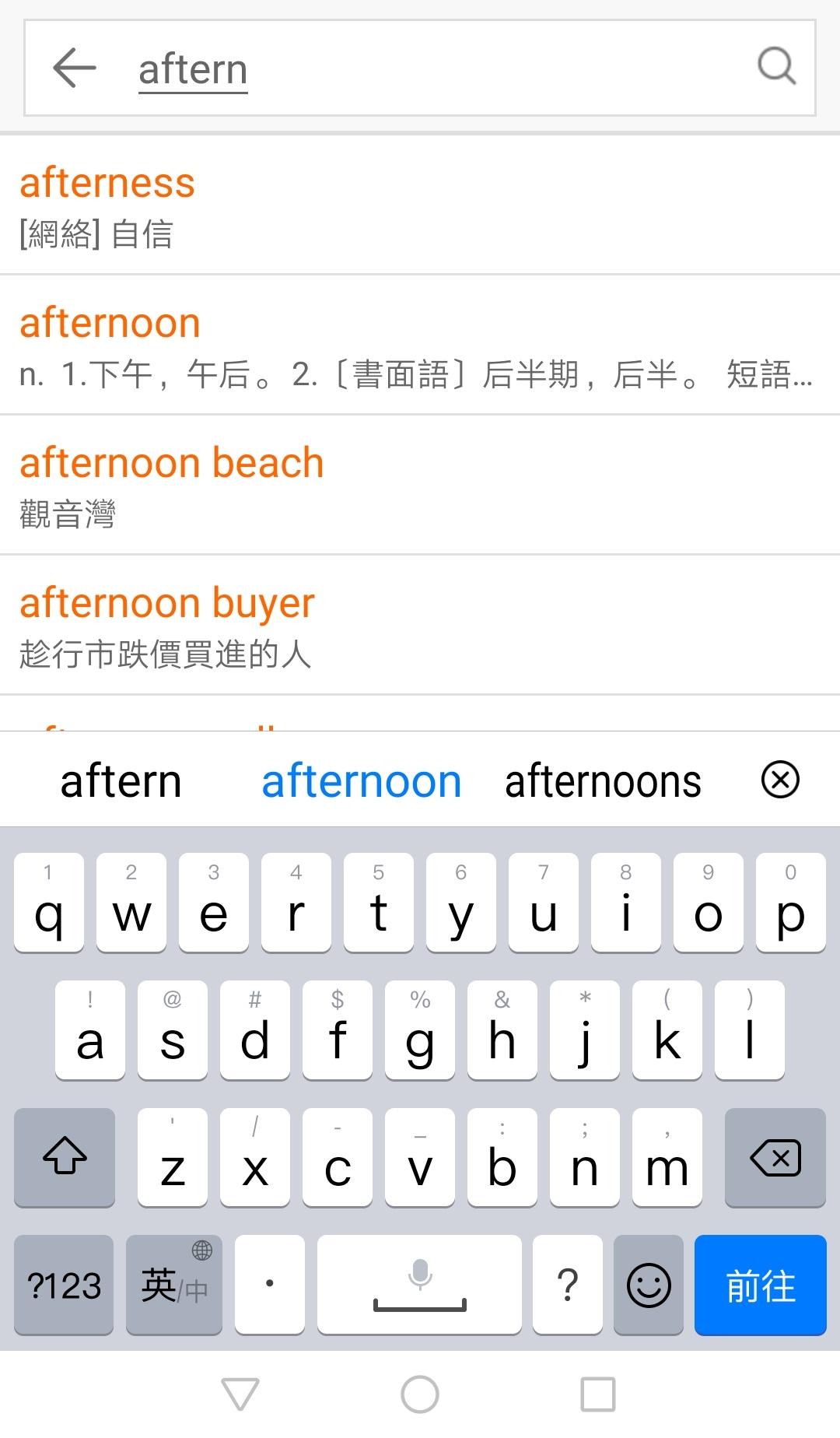Choose keyboard suggestion 'afternoon'
Image resolution: width=840 pixels, height=1438 pixels.
[362, 781]
